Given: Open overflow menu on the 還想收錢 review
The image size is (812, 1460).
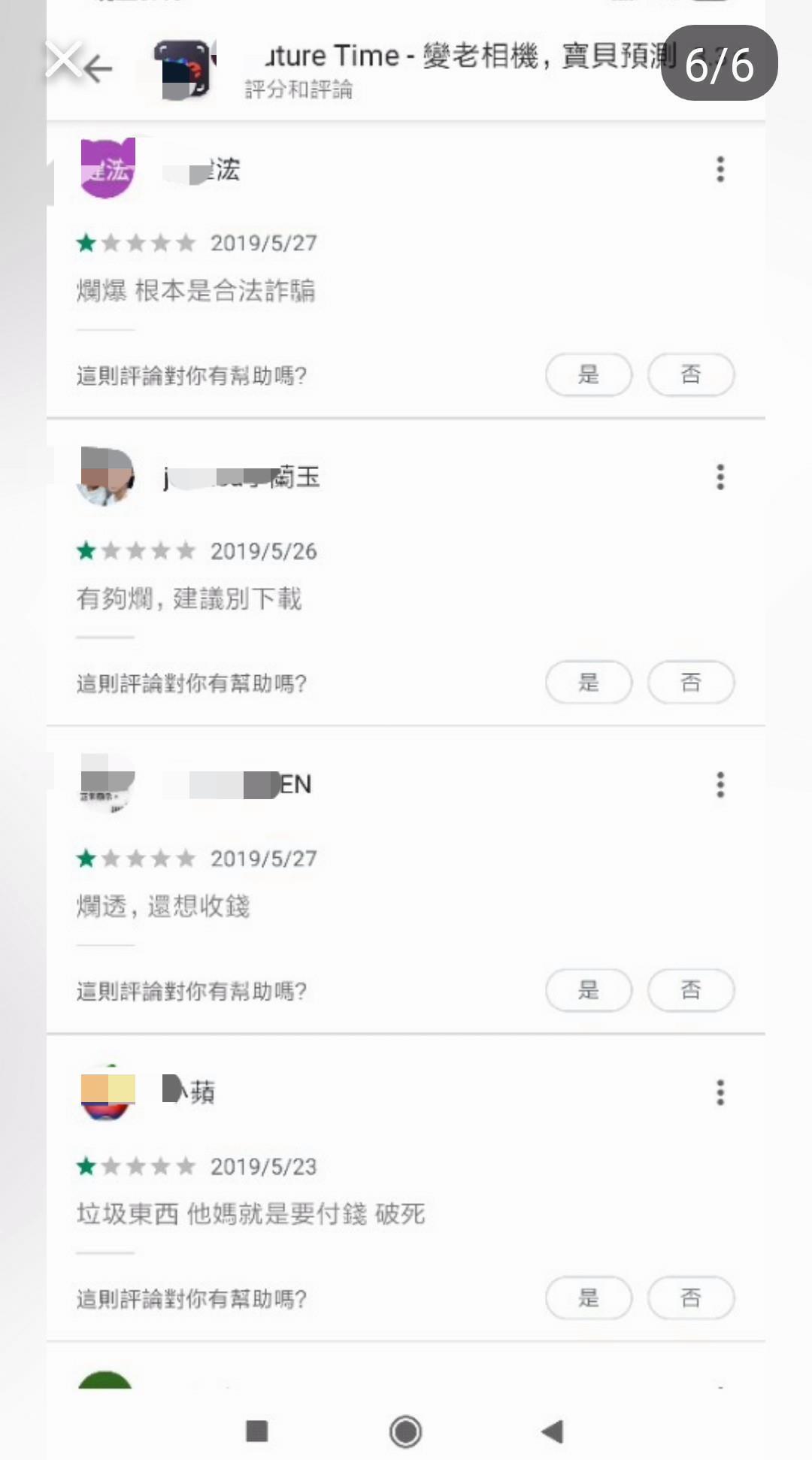Looking at the screenshot, I should (x=720, y=784).
